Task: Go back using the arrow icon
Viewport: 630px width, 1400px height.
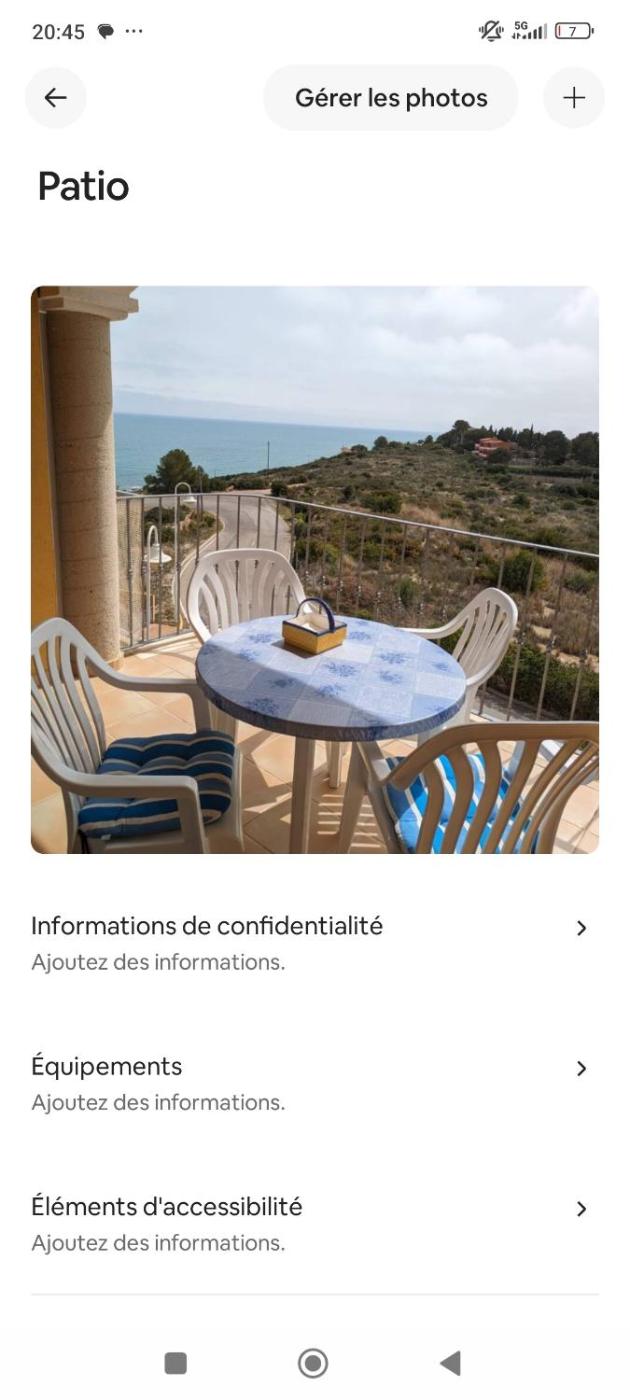Action: (55, 97)
